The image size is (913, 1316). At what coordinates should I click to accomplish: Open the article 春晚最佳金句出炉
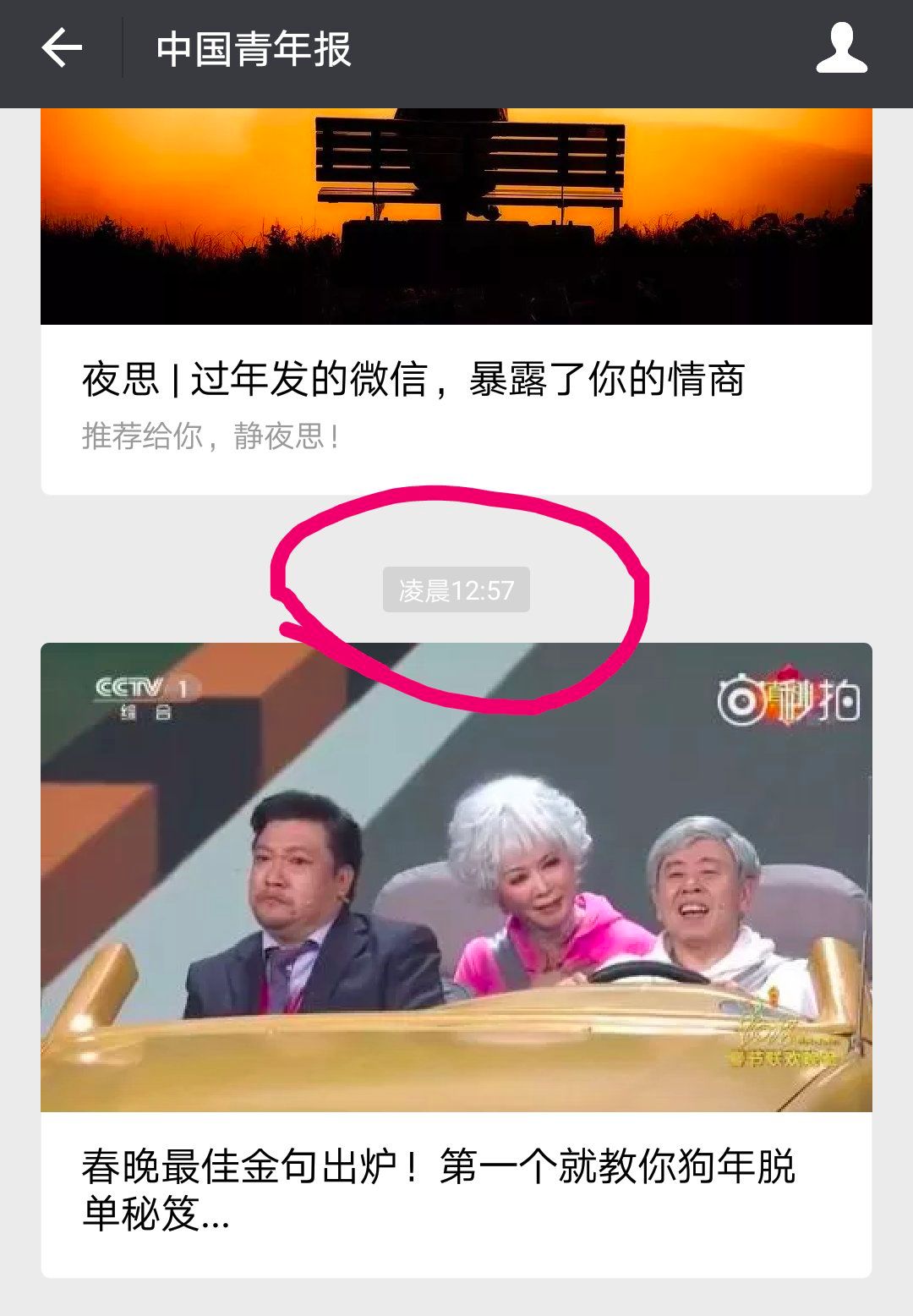pos(438,1190)
